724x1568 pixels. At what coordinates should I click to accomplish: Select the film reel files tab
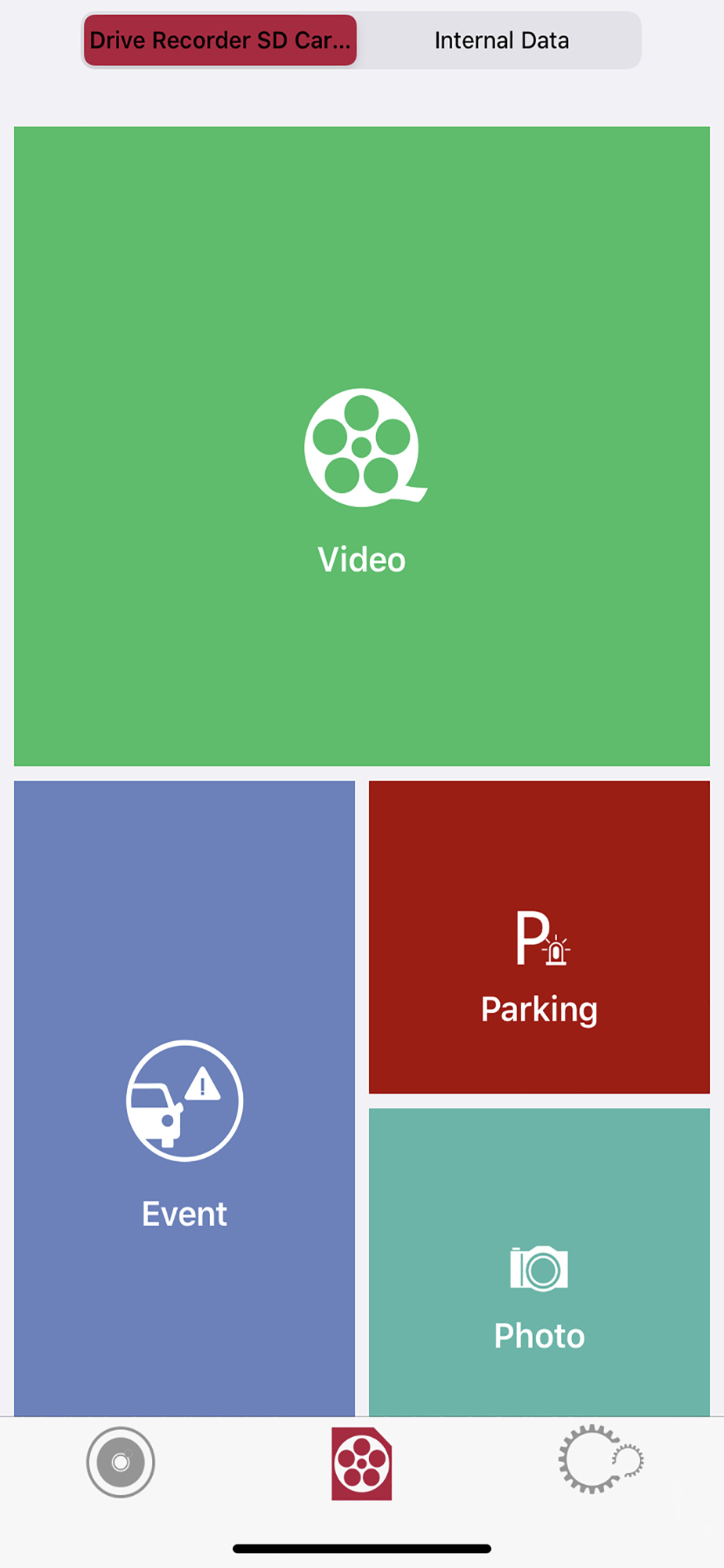pyautogui.click(x=362, y=1464)
